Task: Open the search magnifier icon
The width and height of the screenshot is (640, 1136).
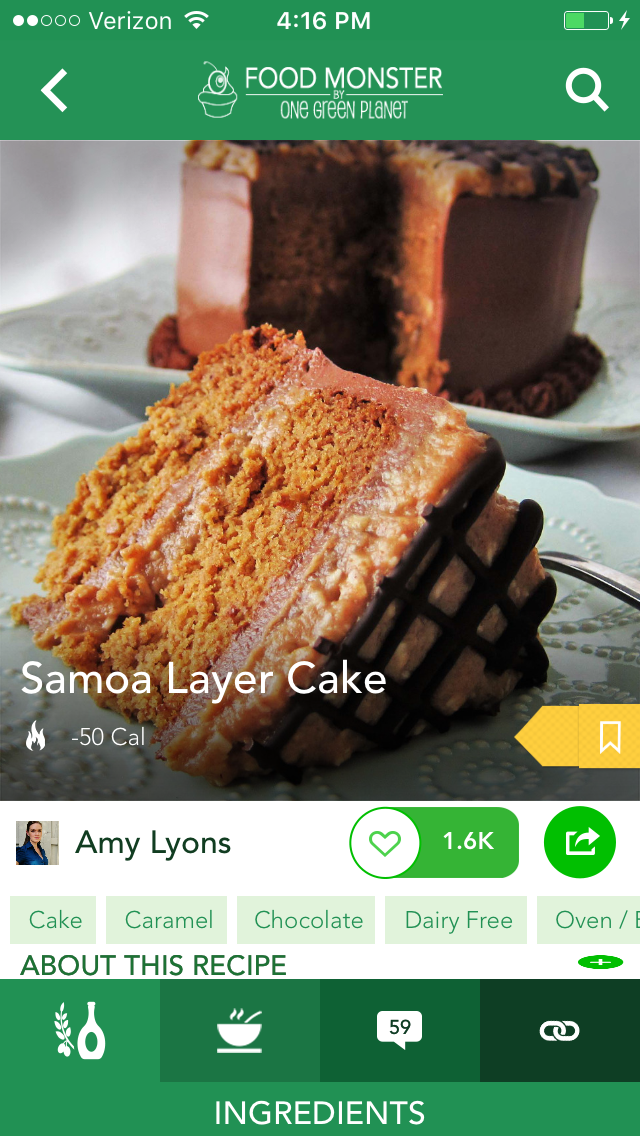Action: click(x=586, y=90)
